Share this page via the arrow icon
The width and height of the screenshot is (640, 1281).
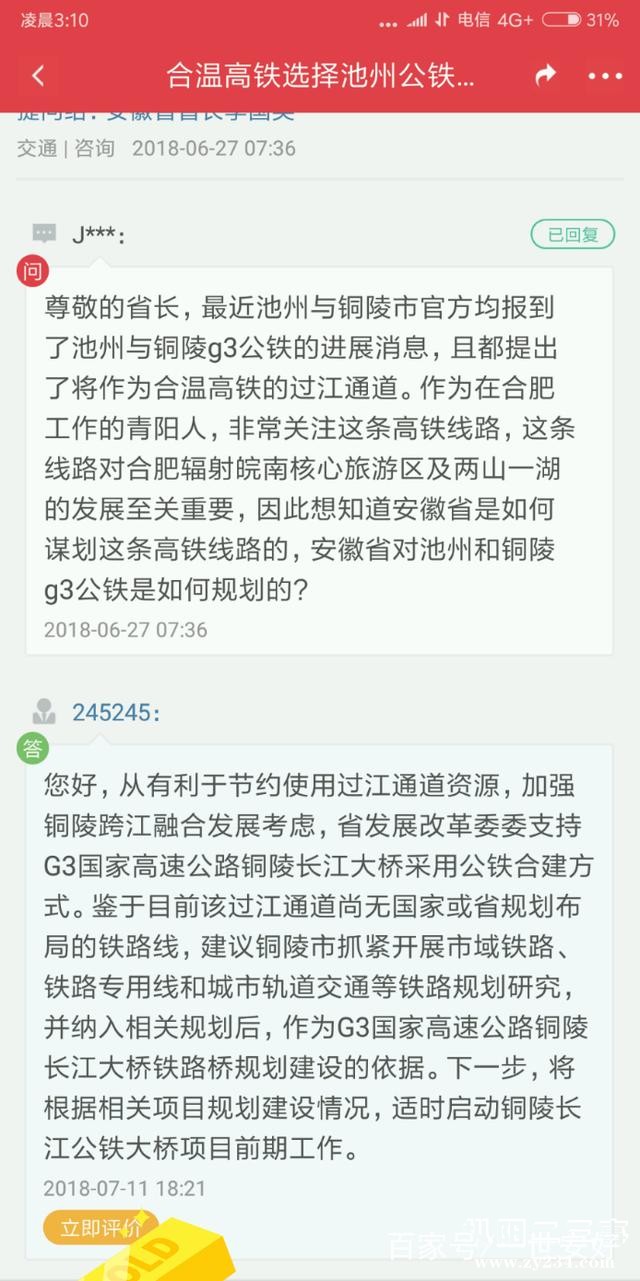point(545,75)
